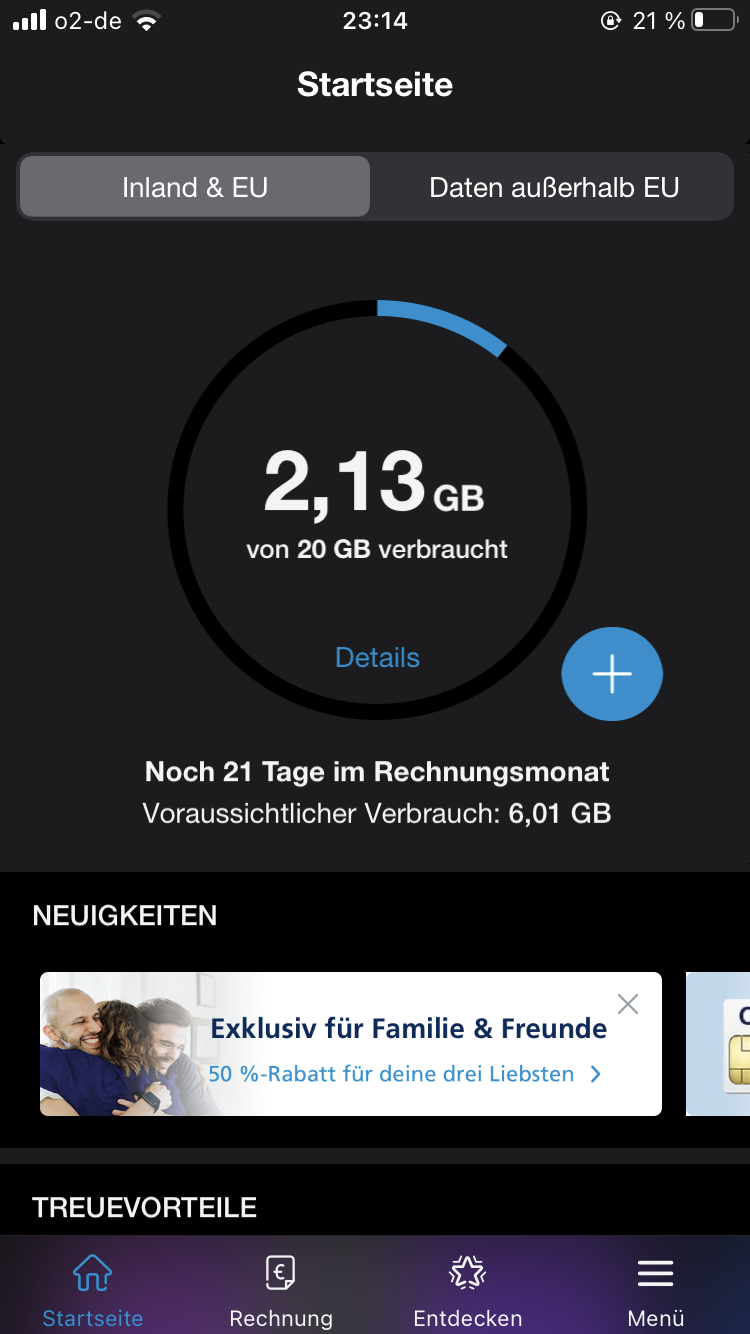The image size is (750, 1334).
Task: Select the Daten außerhalb EU tab
Action: coord(554,187)
